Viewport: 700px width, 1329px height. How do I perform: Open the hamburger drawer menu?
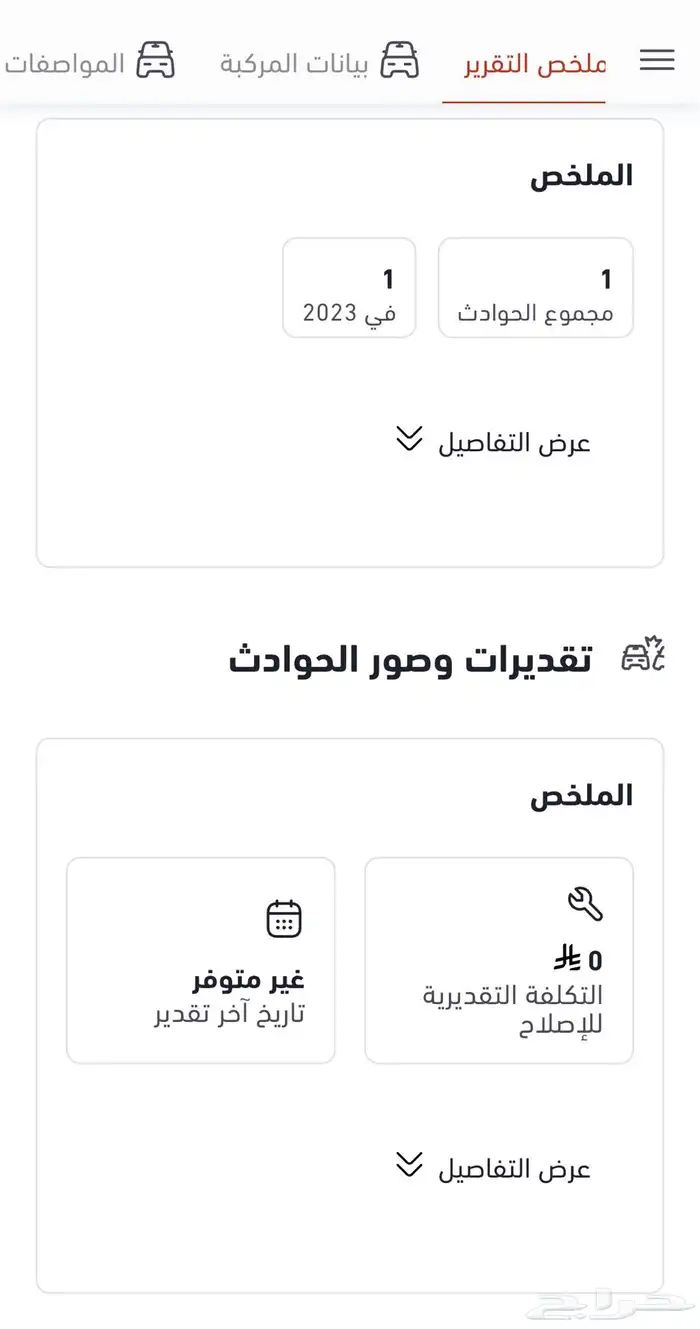[x=657, y=60]
